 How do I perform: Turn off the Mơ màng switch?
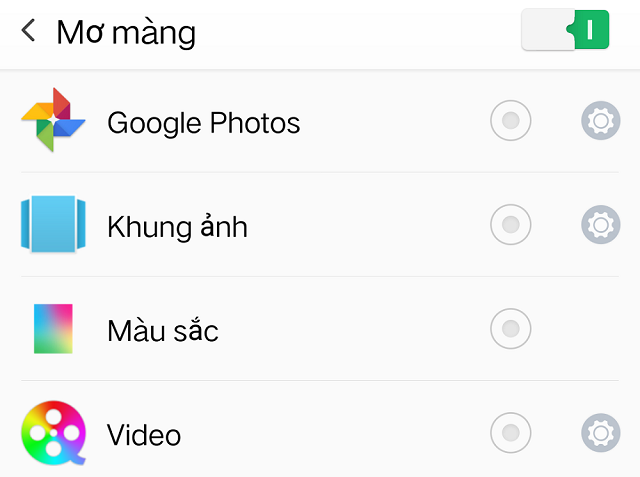pyautogui.click(x=566, y=30)
